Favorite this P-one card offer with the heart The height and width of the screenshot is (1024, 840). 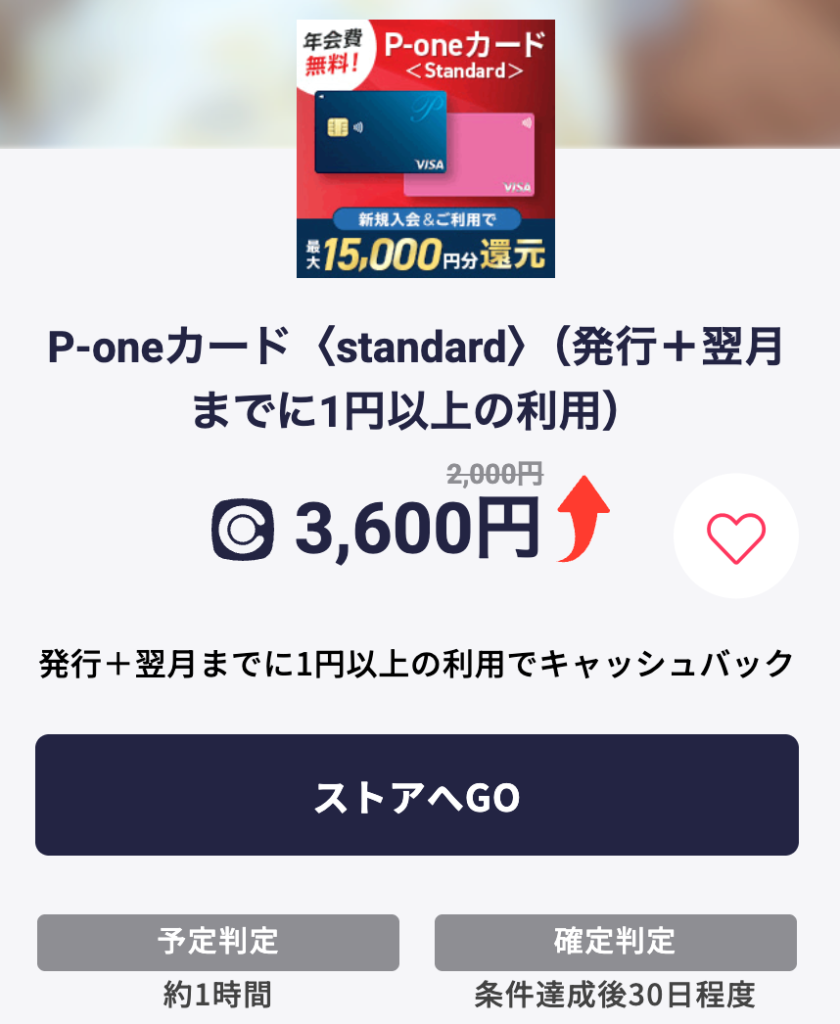pyautogui.click(x=736, y=537)
